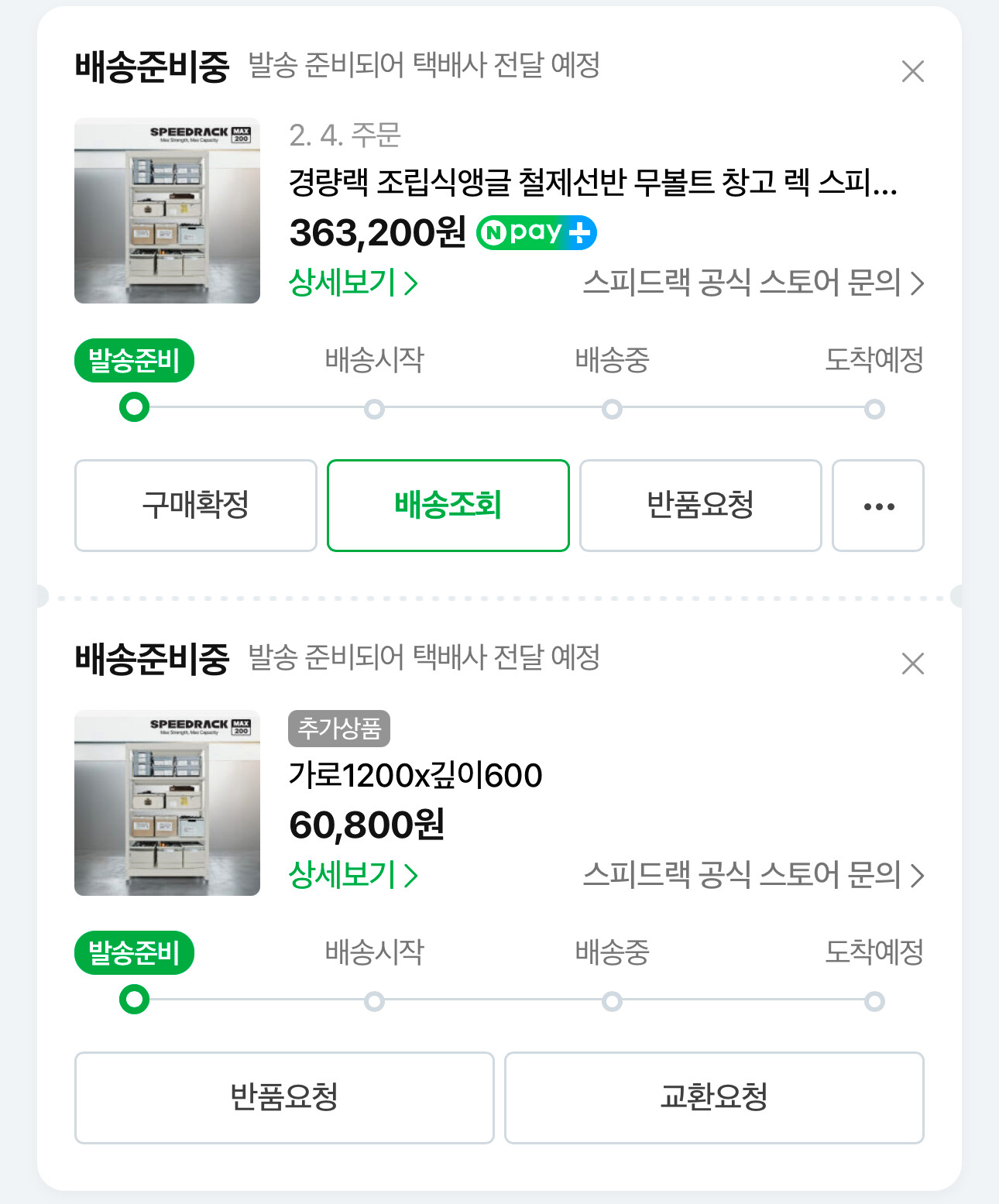Screen dimensions: 999x1204
Task: Contact the store about the 가로1200x깊이600 item
Action: [753, 875]
